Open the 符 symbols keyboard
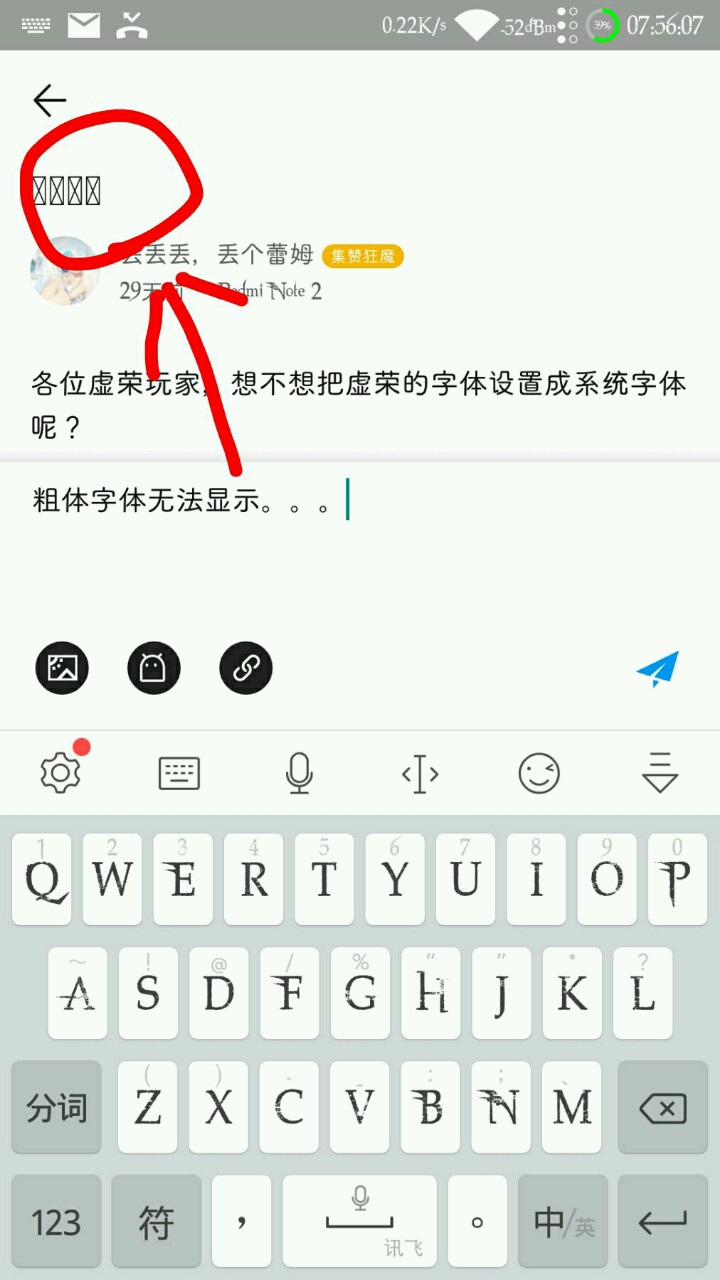This screenshot has width=720, height=1280. tap(156, 1221)
